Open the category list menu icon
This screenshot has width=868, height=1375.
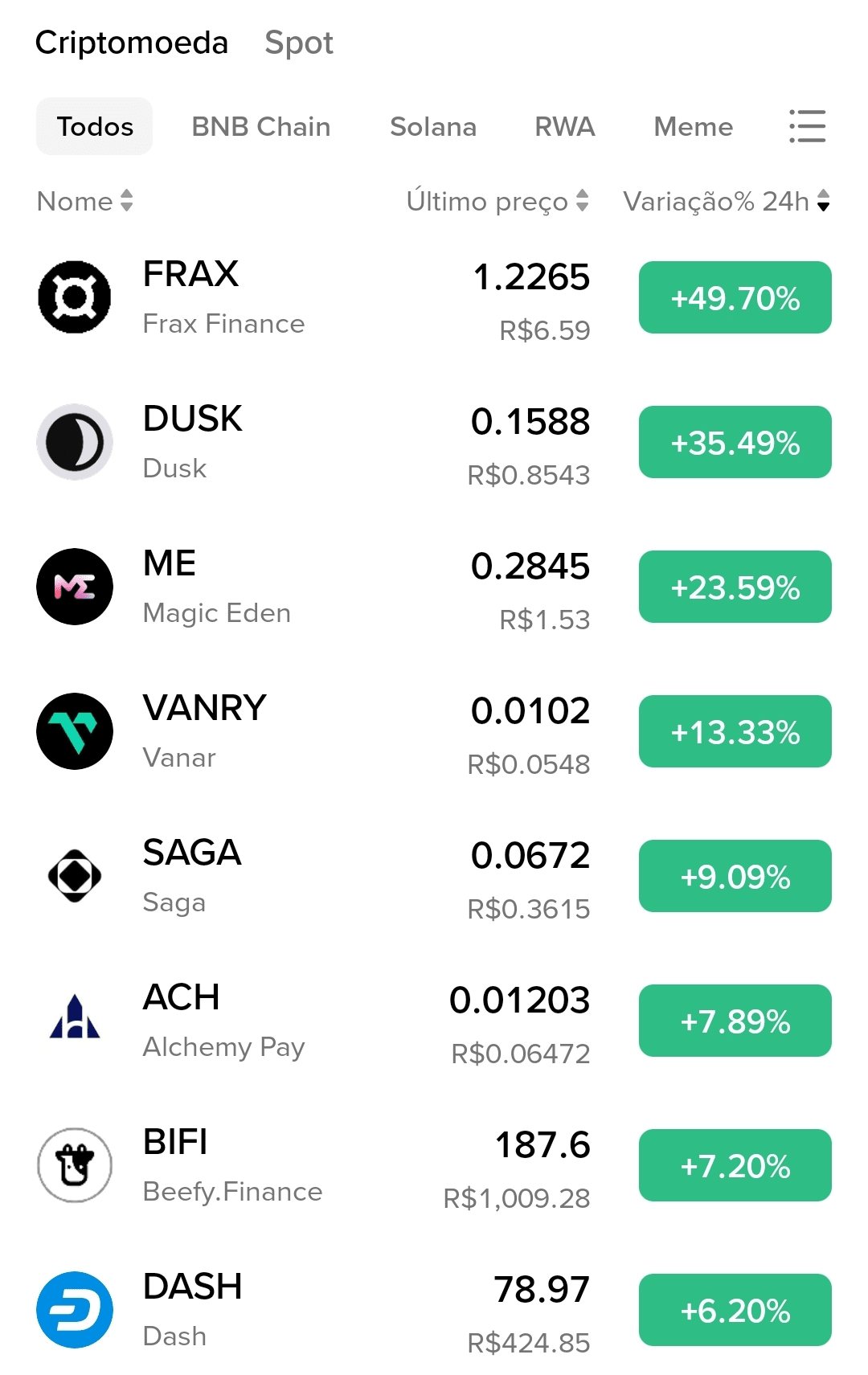click(807, 126)
